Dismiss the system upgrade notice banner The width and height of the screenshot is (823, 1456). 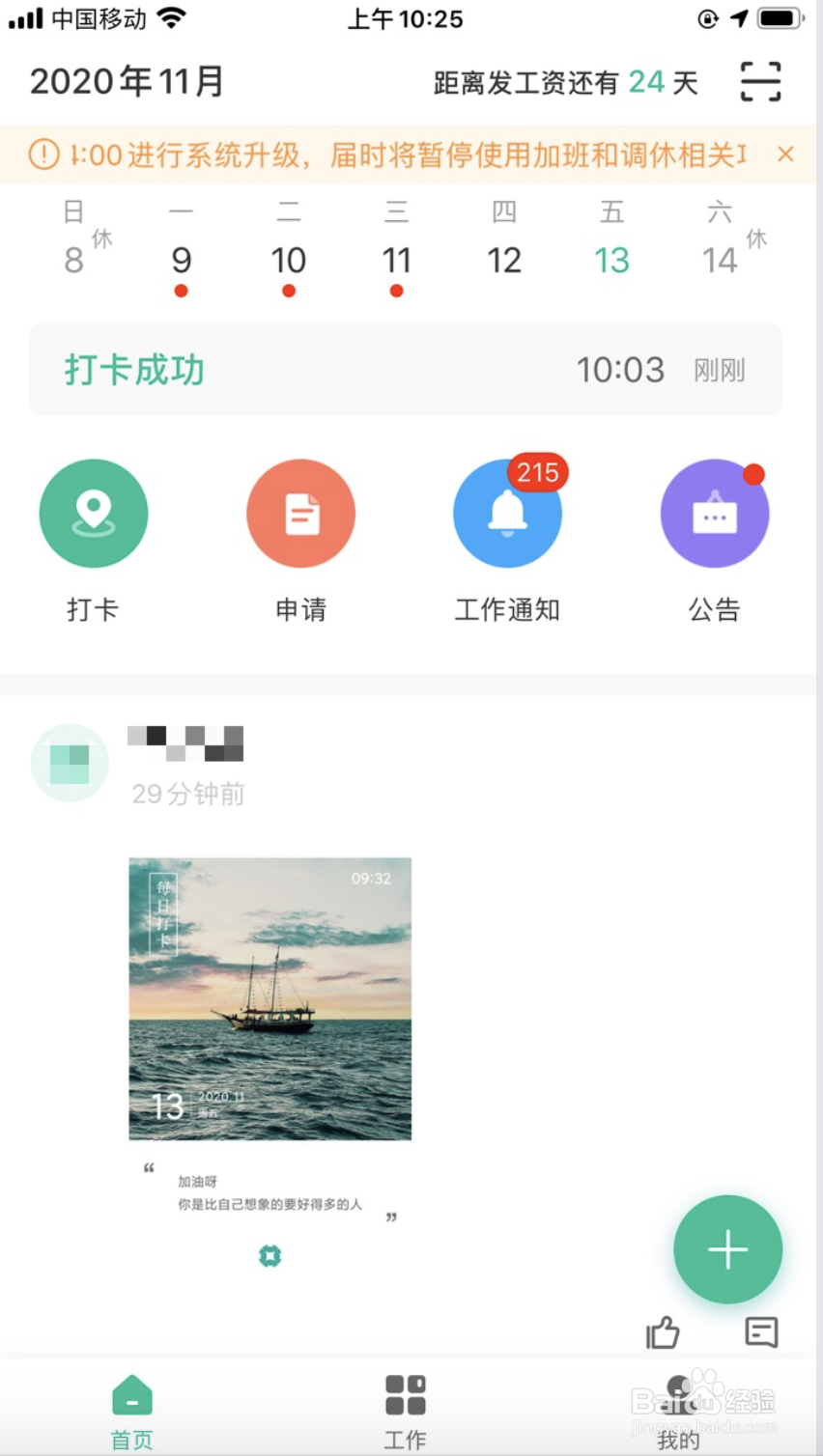pos(785,154)
